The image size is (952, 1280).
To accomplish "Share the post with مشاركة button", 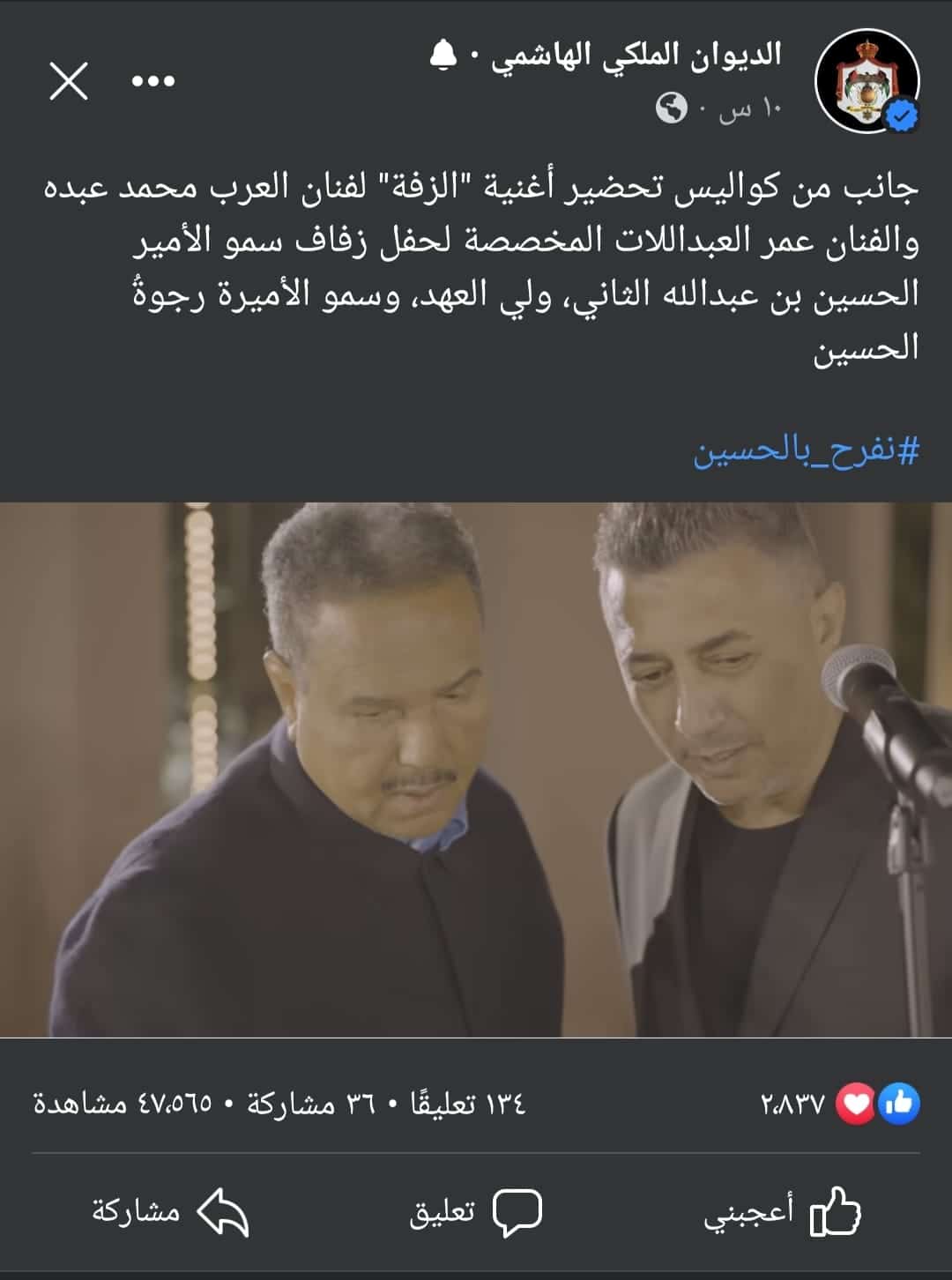I will 171,1212.
